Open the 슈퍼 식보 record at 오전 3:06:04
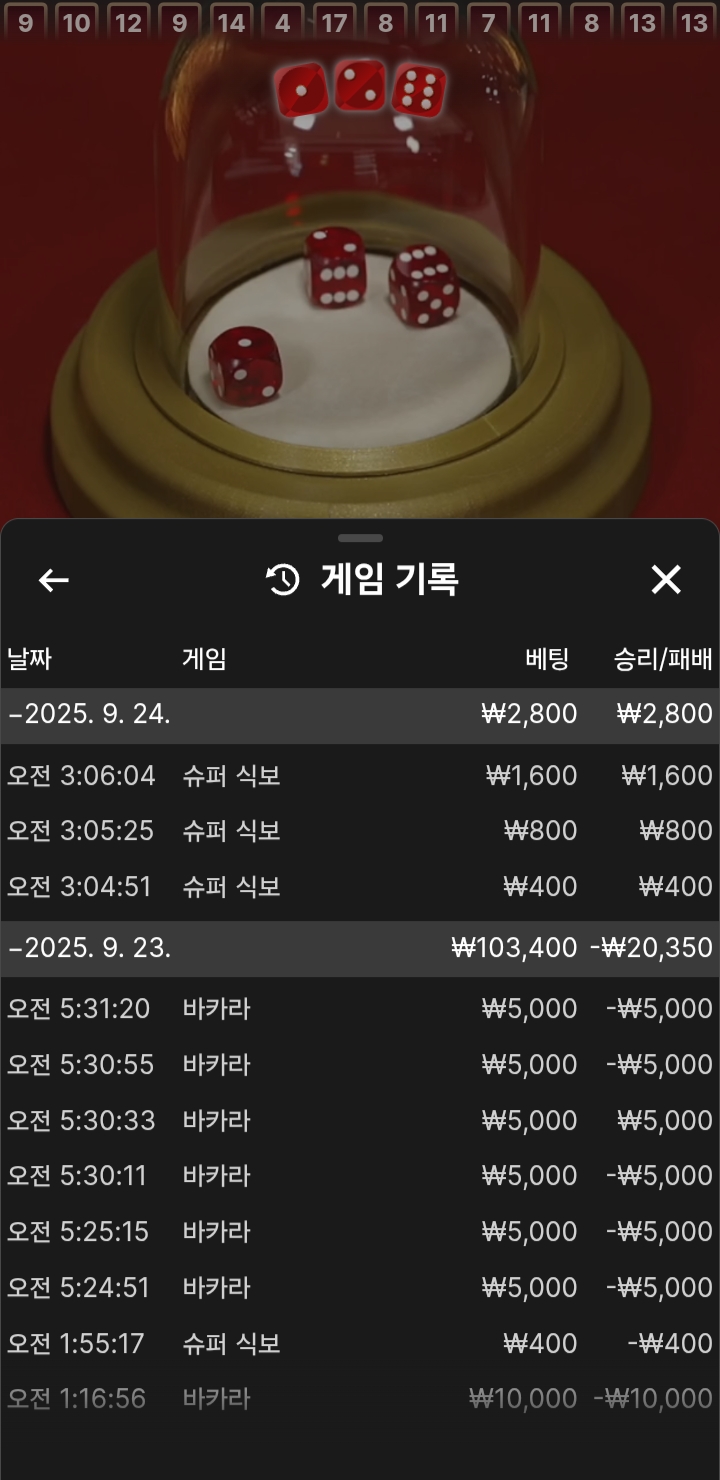 pos(360,776)
